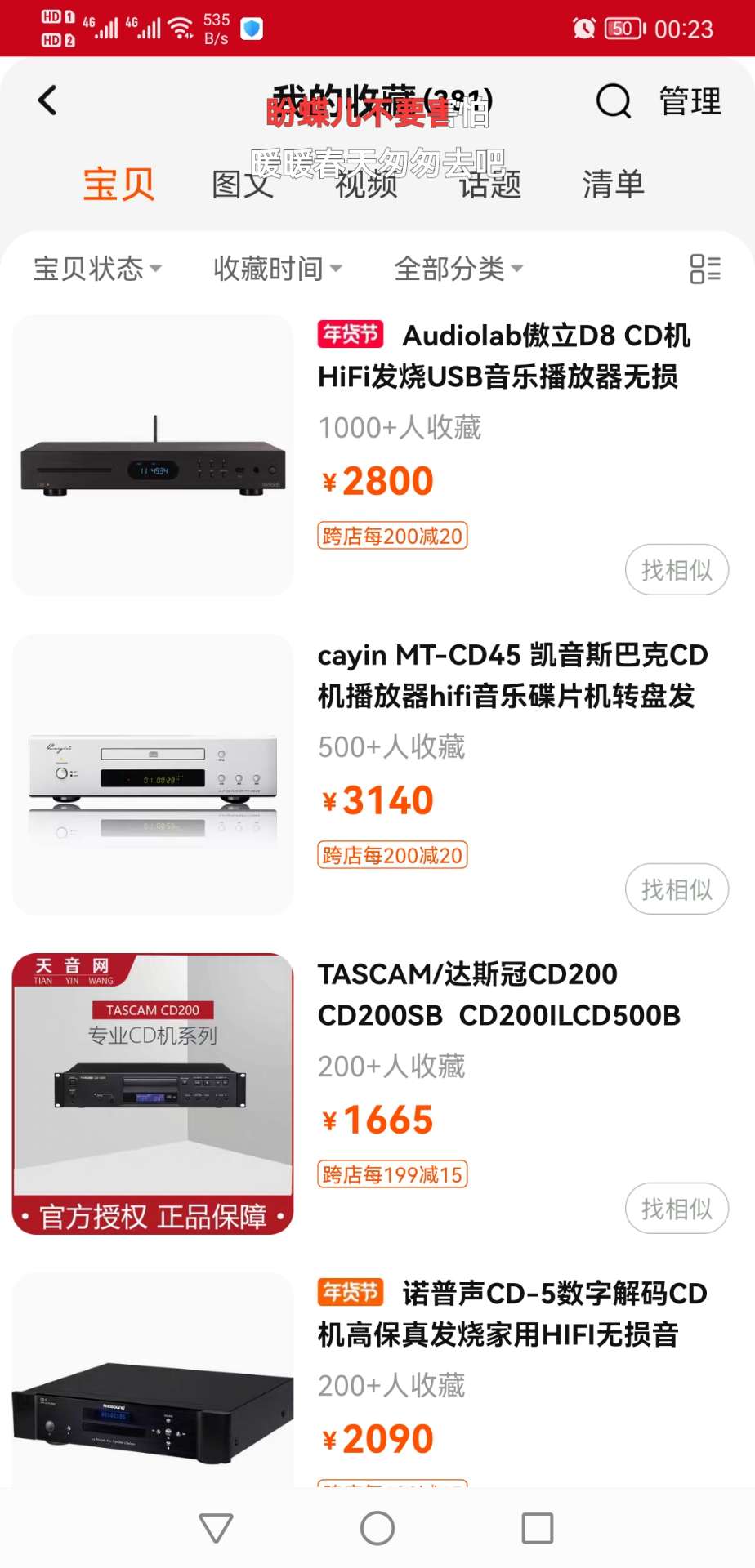Image resolution: width=755 pixels, height=1568 pixels.
Task: Toggle the list layout view icon
Action: click(704, 269)
